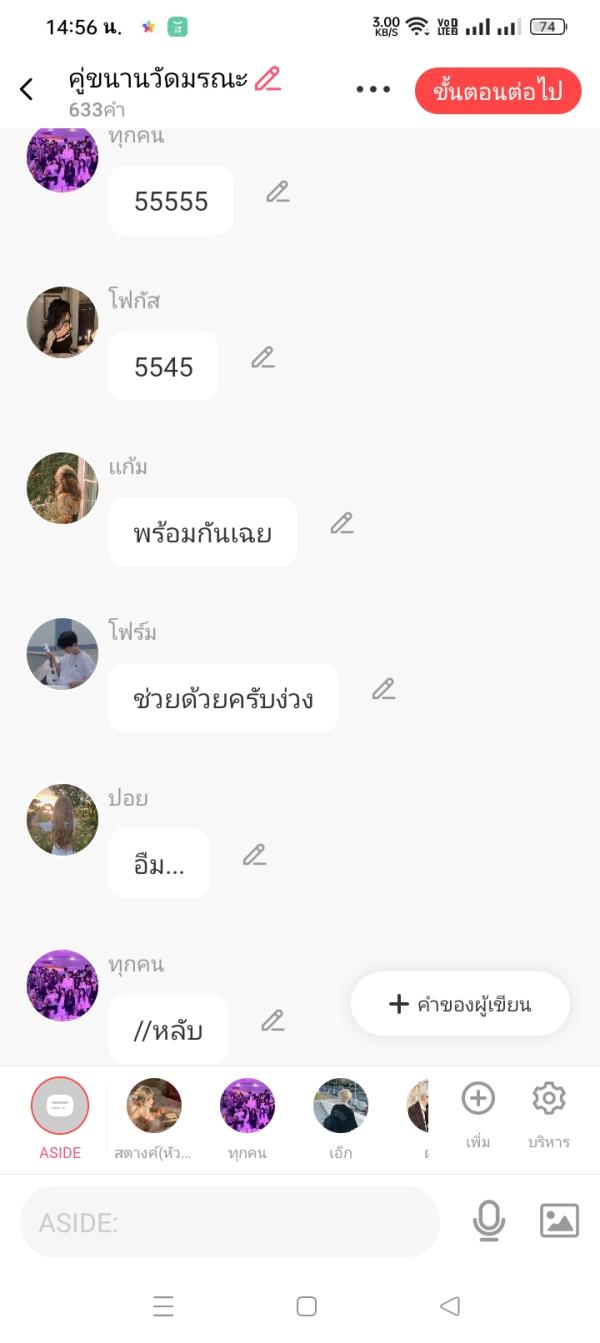Start voice input with the microphone
Viewport: 600px width, 1343px height.
(x=488, y=1221)
